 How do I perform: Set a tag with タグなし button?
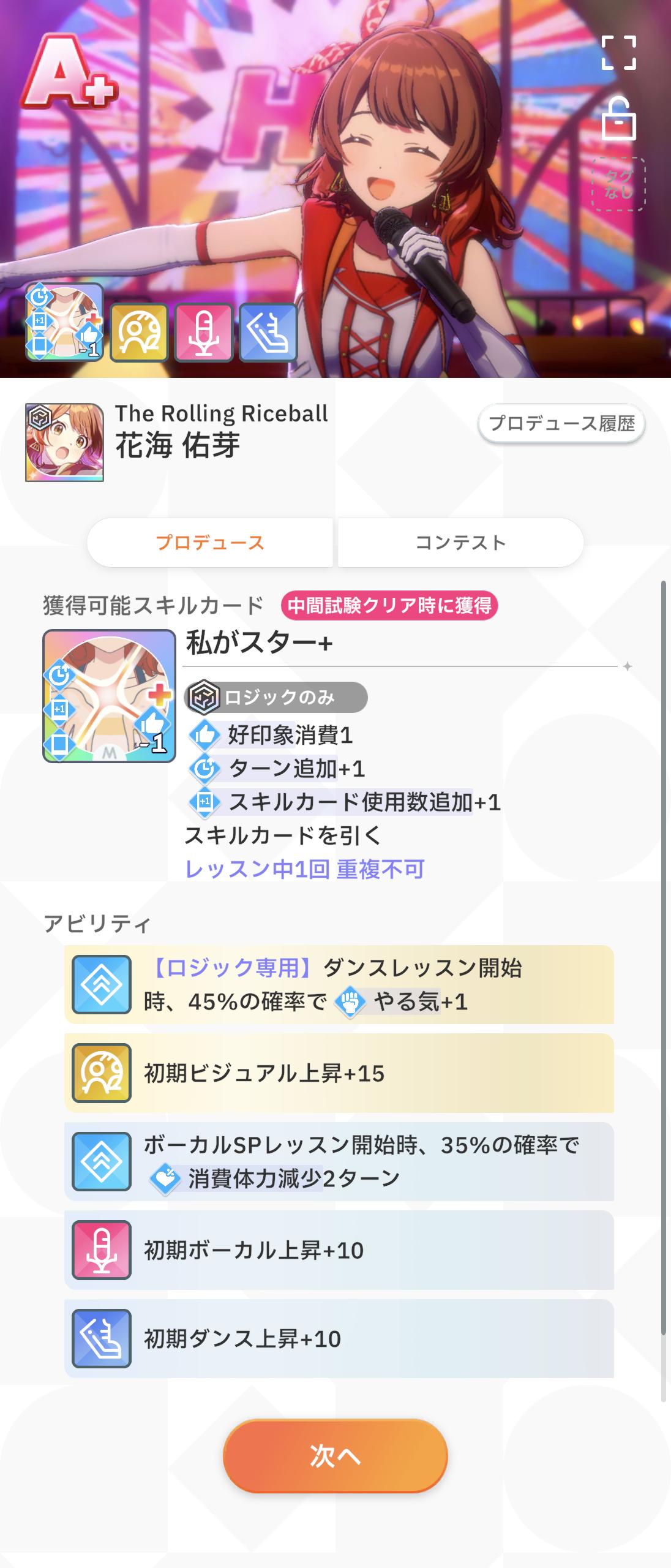pos(618,184)
